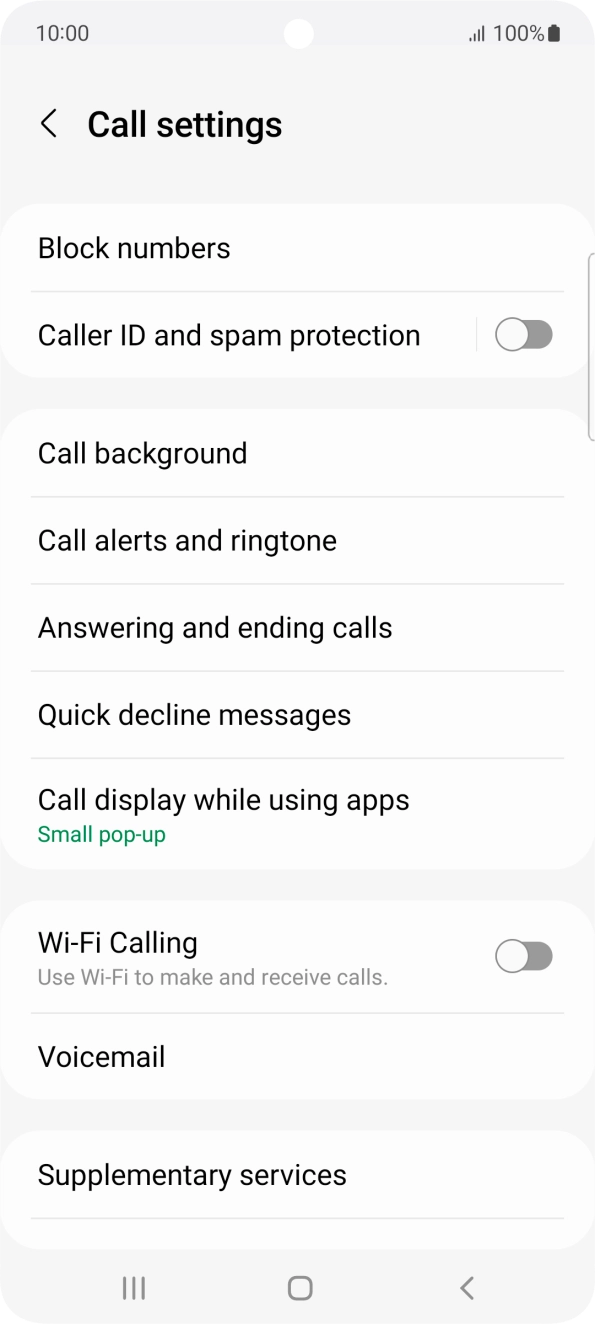Toggle Caller ID and spam protection switch

524,335
